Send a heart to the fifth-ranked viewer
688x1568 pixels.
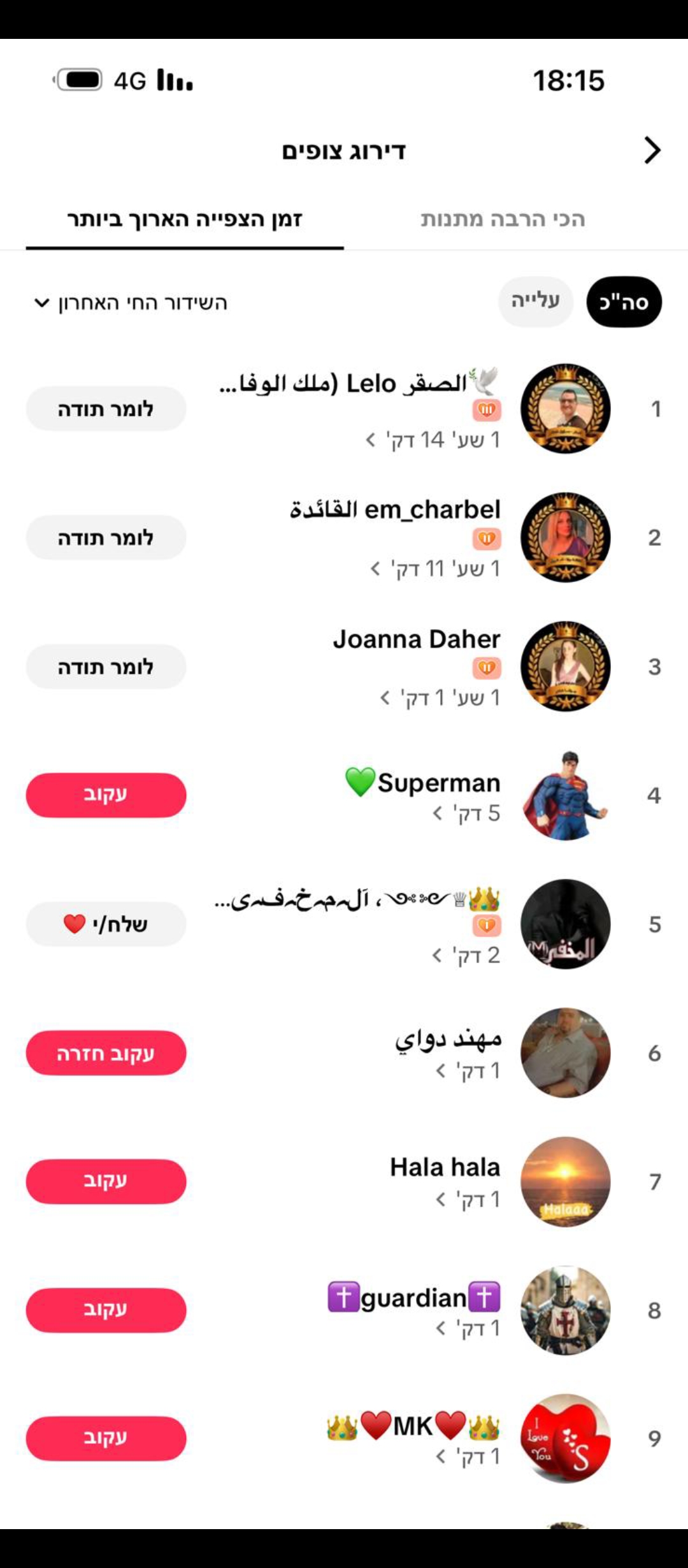coord(106,924)
